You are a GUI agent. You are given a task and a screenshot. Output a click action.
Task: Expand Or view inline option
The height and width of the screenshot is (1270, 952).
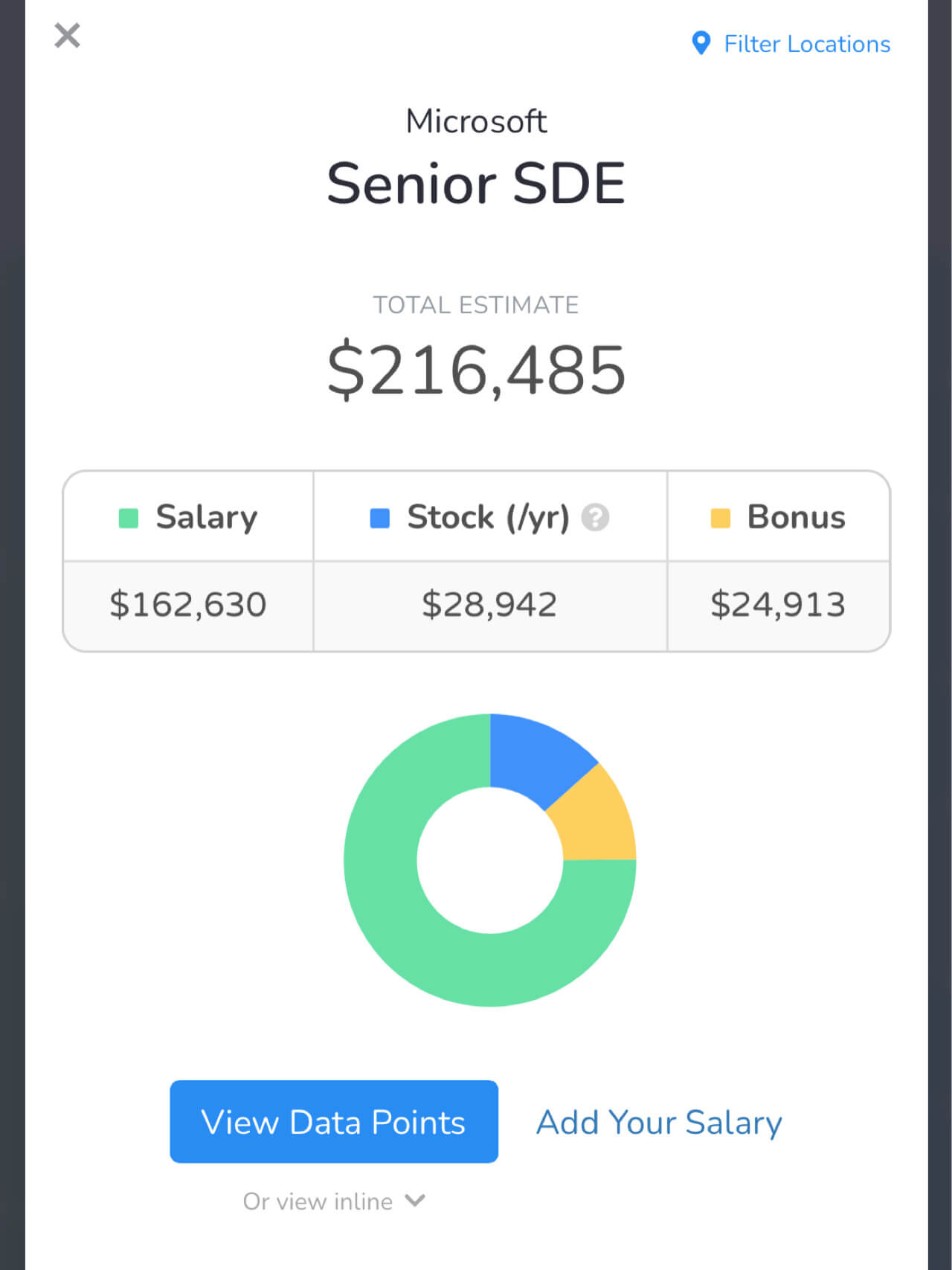click(334, 1201)
